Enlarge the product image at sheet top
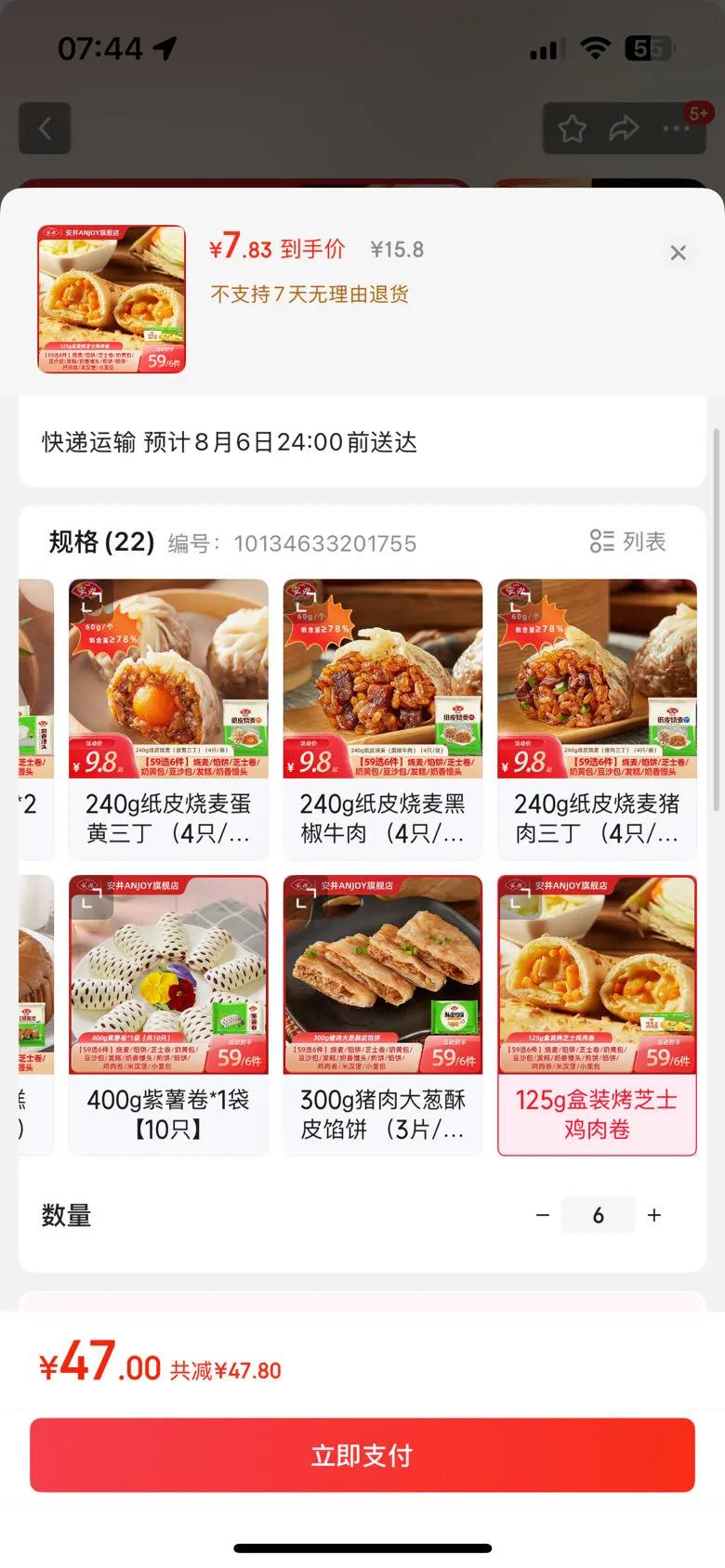725x1568 pixels. [x=112, y=299]
